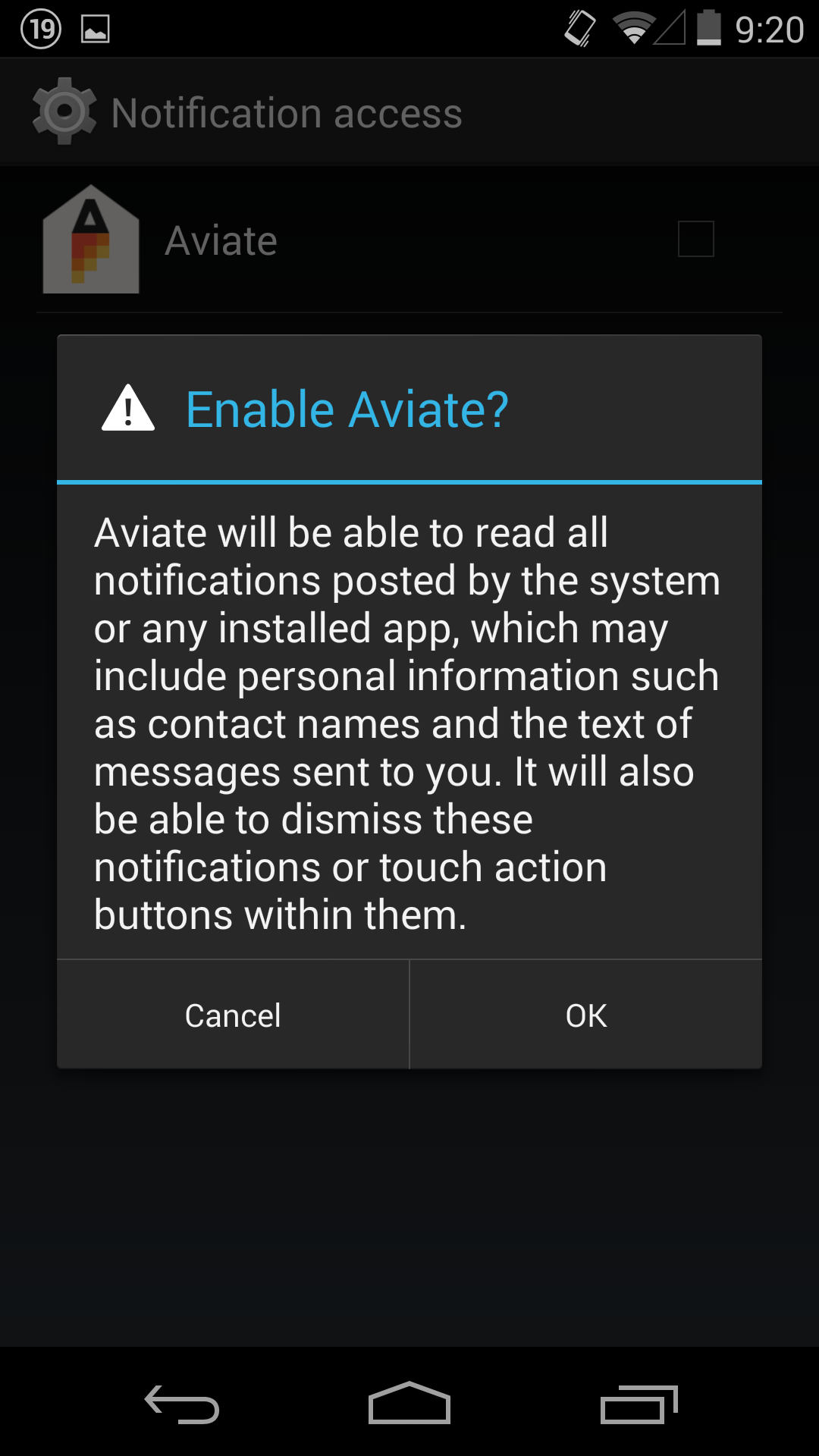Screen dimensions: 819x1456
Task: Cancel the Enable Aviate dialog
Action: (233, 1015)
